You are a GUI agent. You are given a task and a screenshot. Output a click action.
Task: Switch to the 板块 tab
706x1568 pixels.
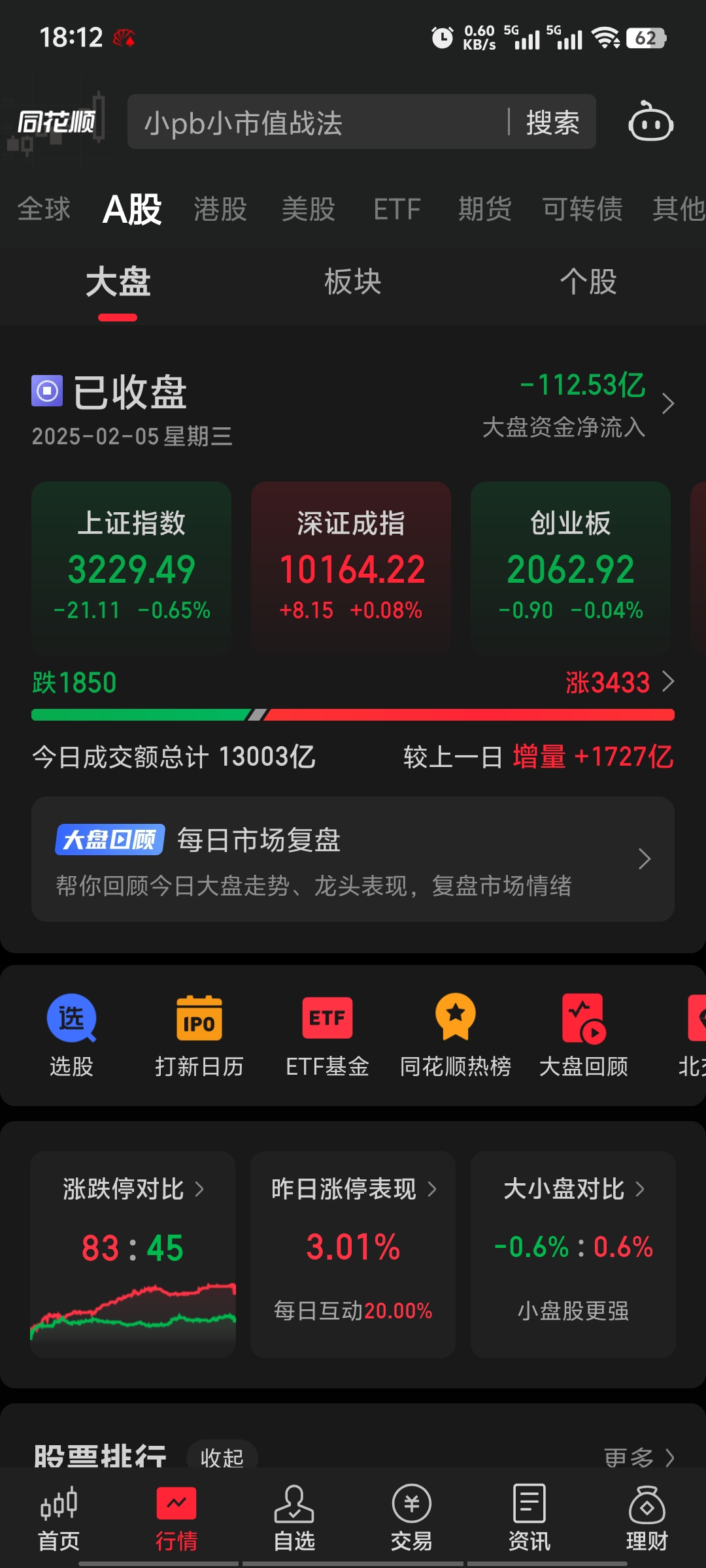[353, 282]
